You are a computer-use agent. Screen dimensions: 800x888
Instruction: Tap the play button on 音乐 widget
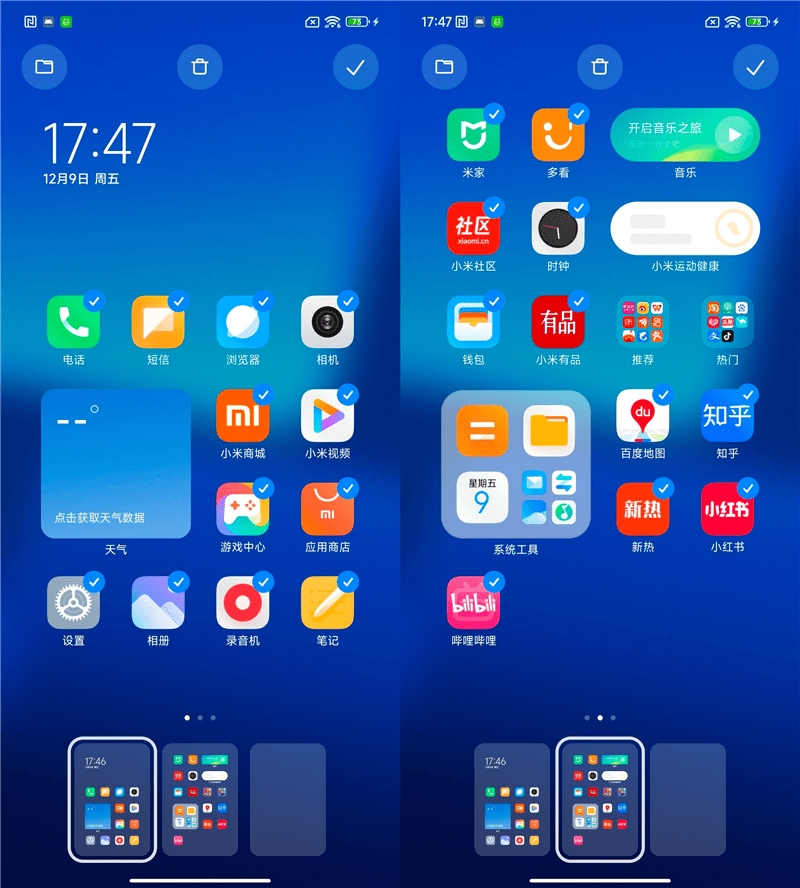735,134
